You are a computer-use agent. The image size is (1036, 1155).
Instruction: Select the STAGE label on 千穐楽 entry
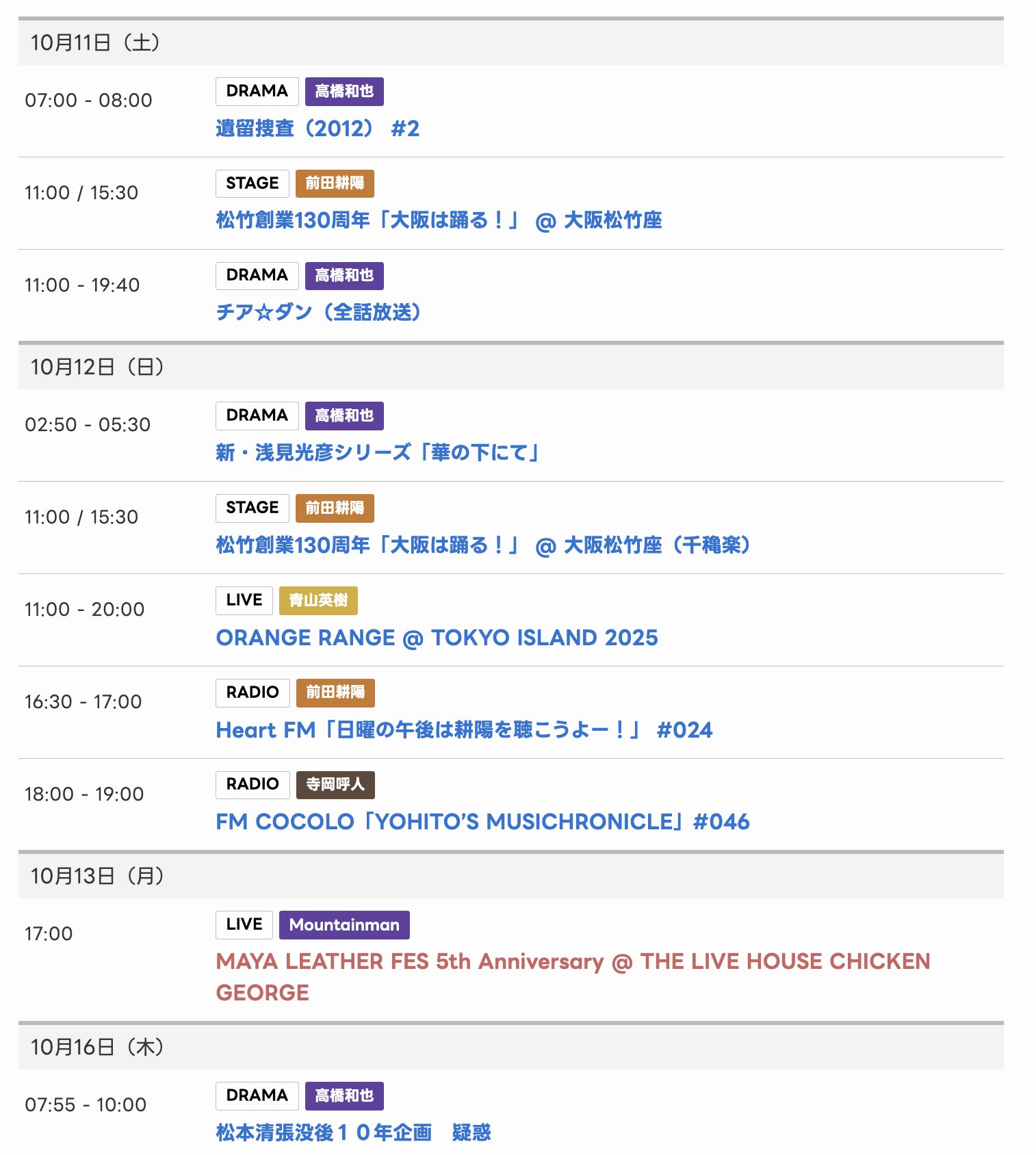pyautogui.click(x=252, y=508)
